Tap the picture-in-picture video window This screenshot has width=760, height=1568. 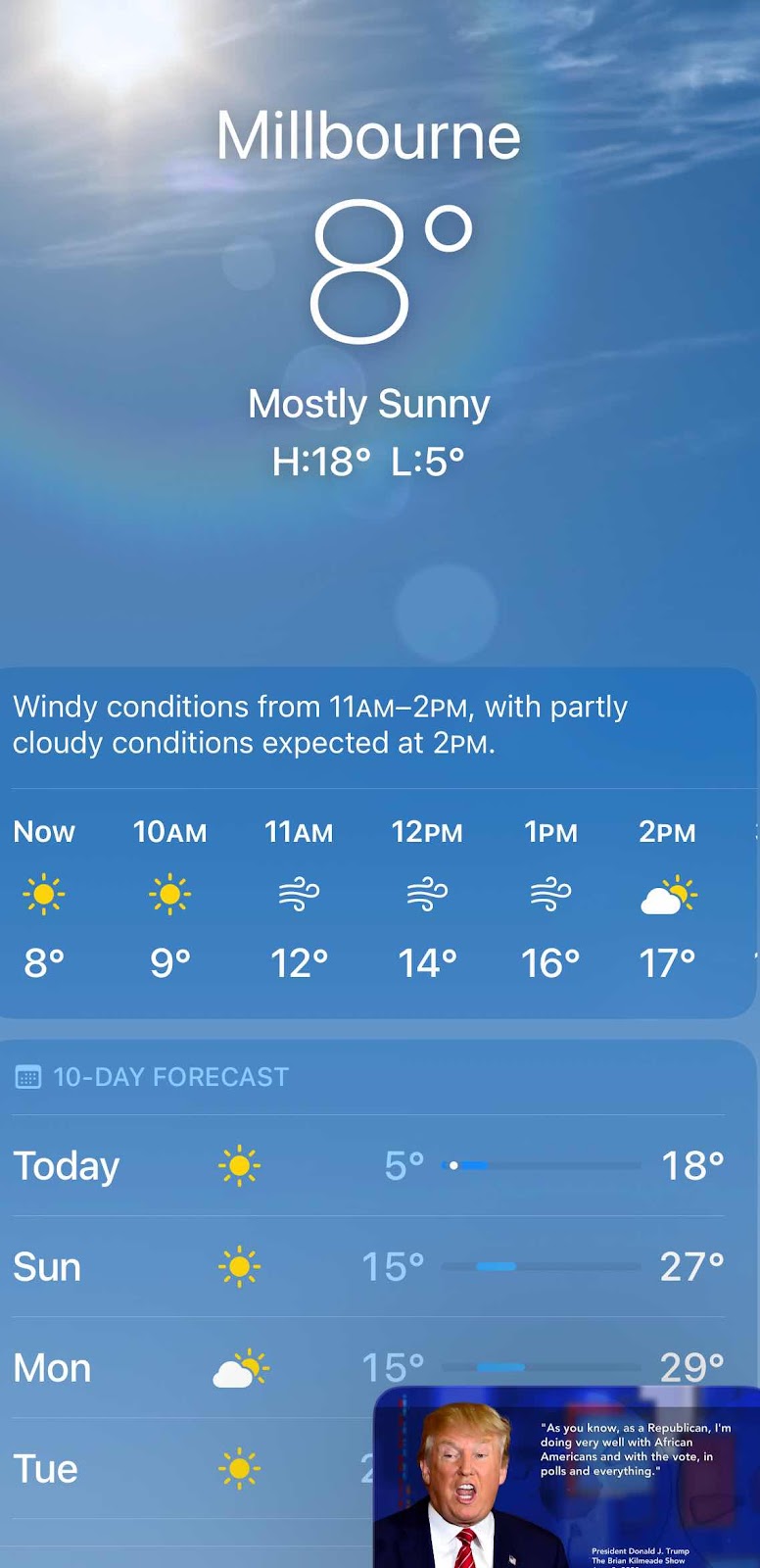[566, 1480]
